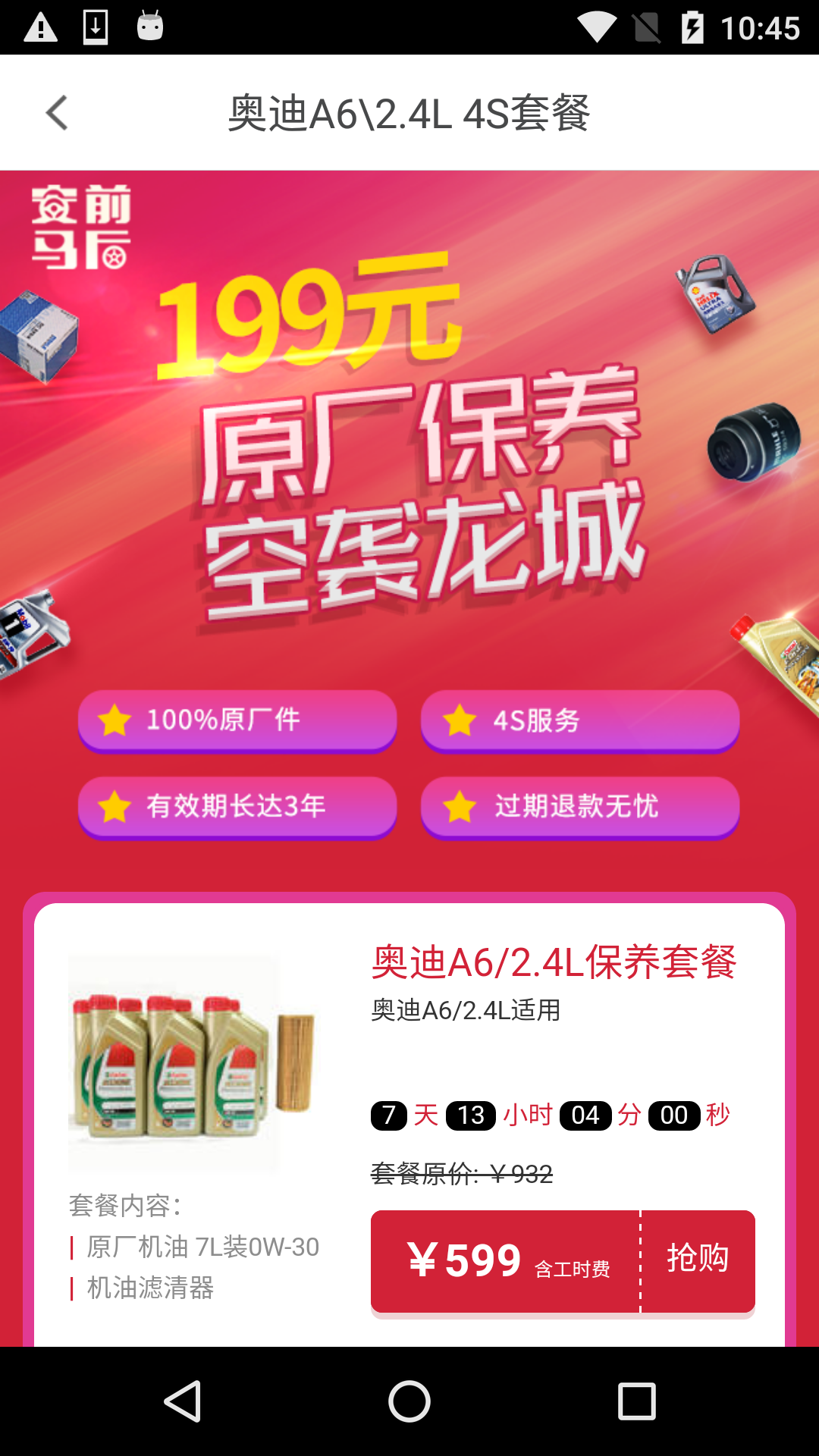Go back using the header arrow
This screenshot has height=1456, width=819.
click(57, 113)
